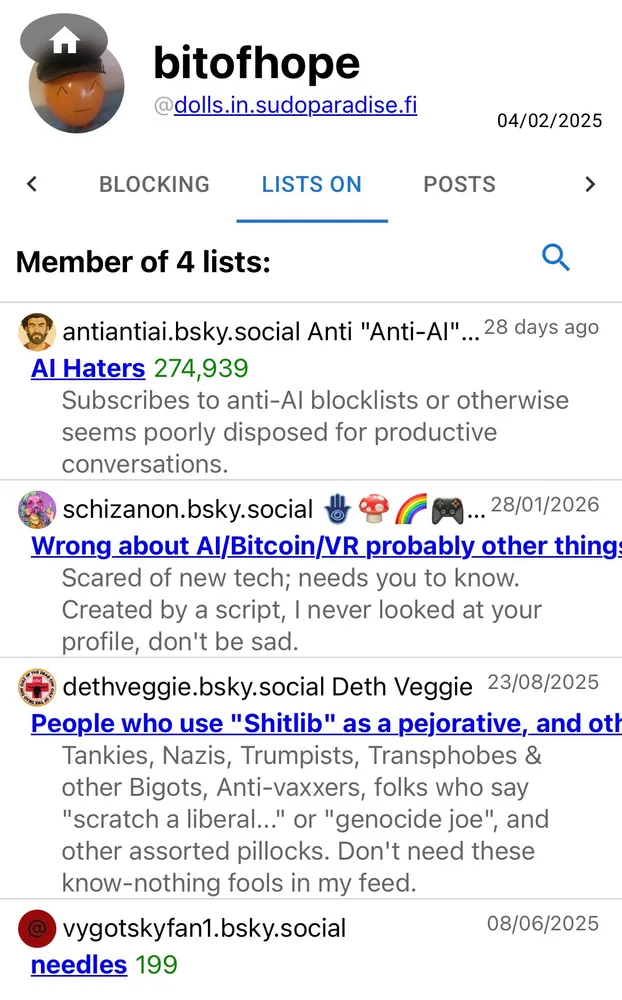Switch to the Blocking tab
The width and height of the screenshot is (622, 1000).
click(154, 184)
